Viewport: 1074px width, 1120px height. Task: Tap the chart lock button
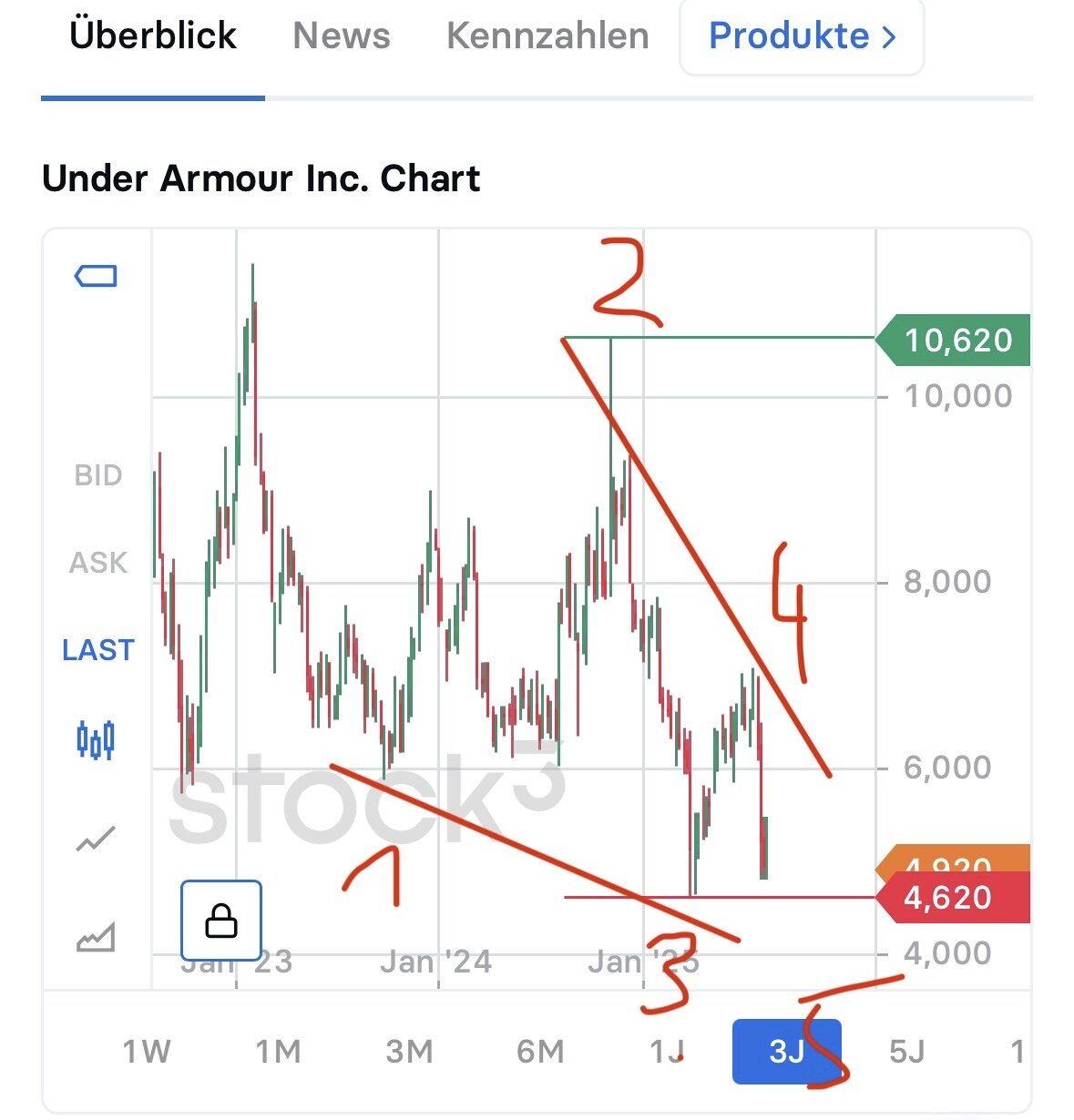tap(221, 921)
